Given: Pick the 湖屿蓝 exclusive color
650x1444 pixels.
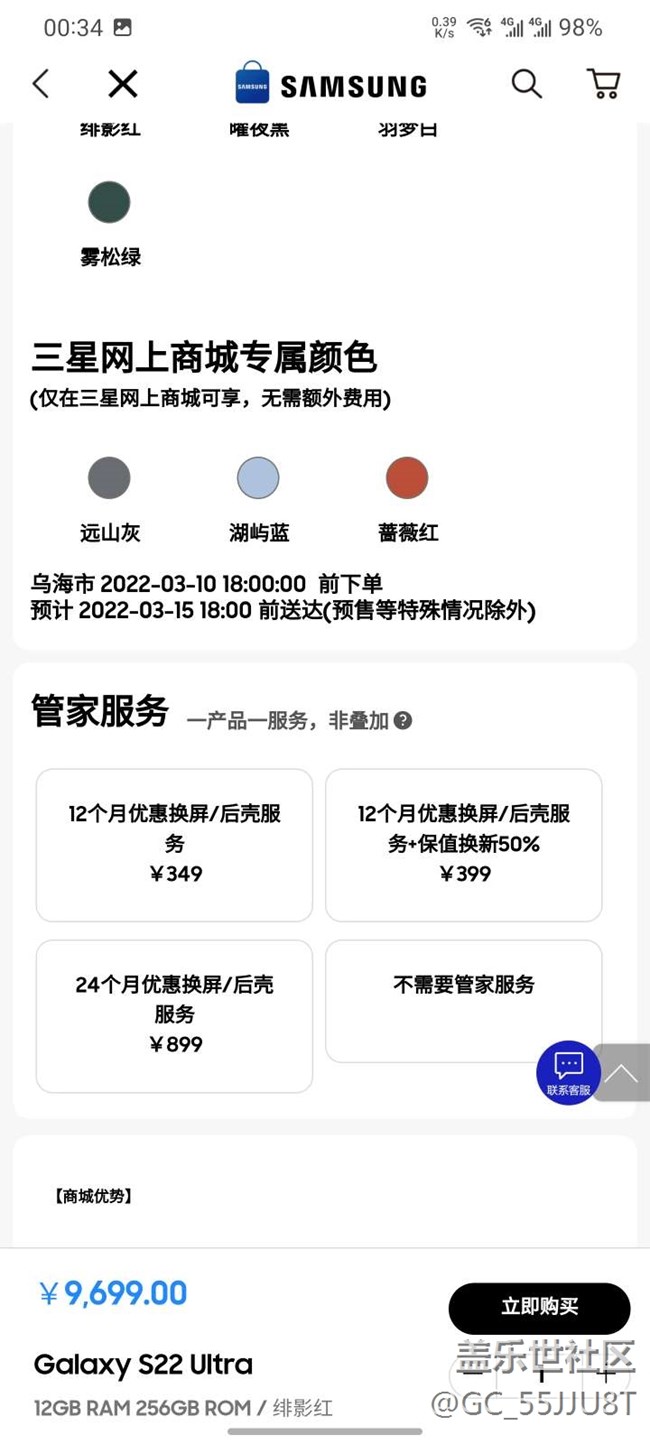Looking at the screenshot, I should point(258,478).
